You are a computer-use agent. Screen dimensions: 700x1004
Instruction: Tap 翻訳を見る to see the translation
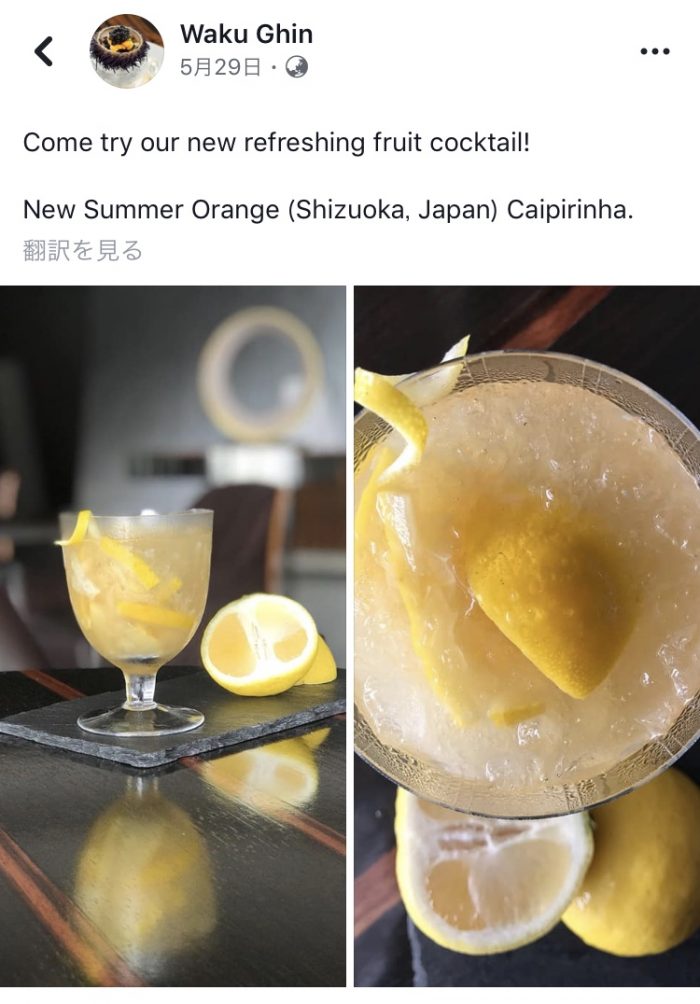(83, 250)
